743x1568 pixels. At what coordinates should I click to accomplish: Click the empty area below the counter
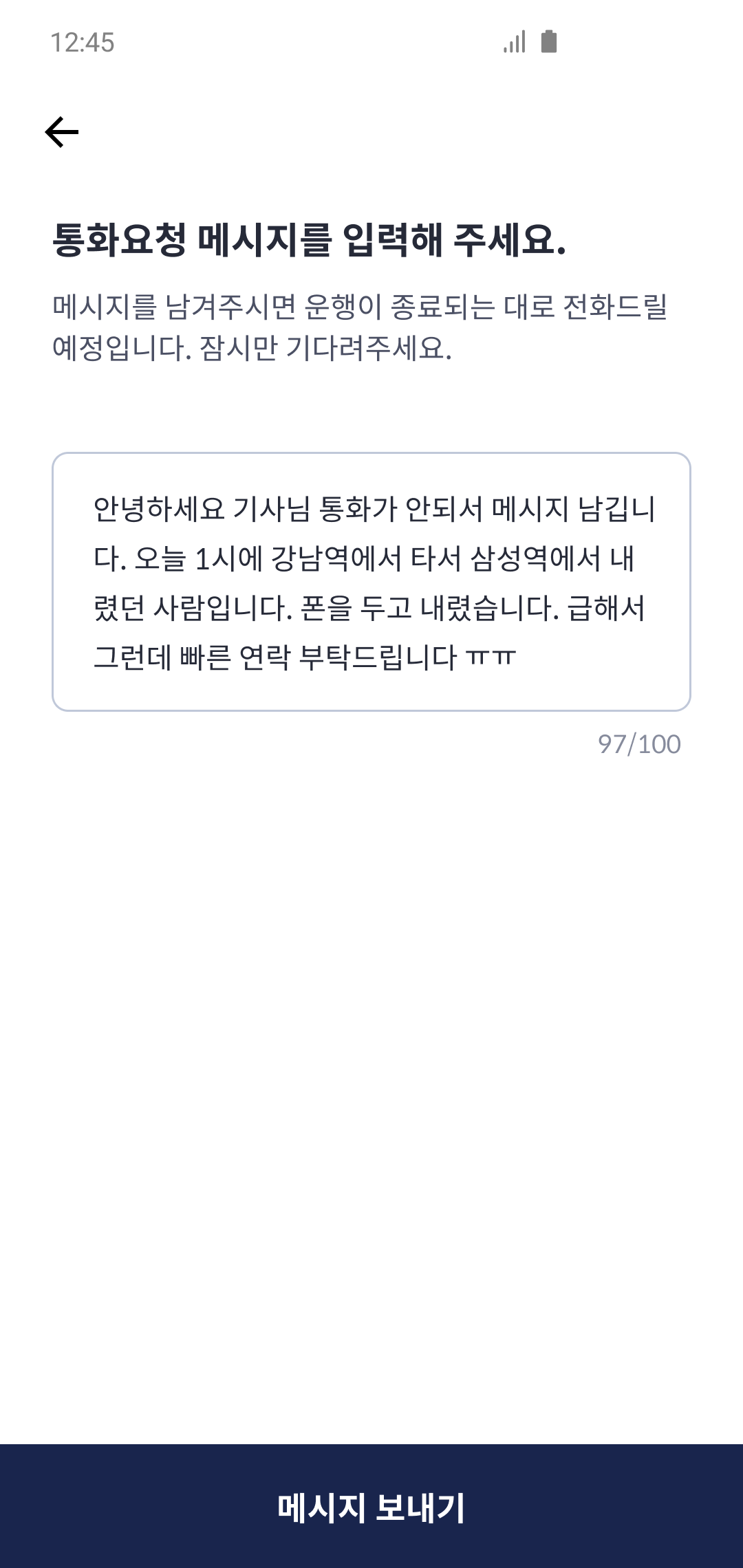(371, 963)
